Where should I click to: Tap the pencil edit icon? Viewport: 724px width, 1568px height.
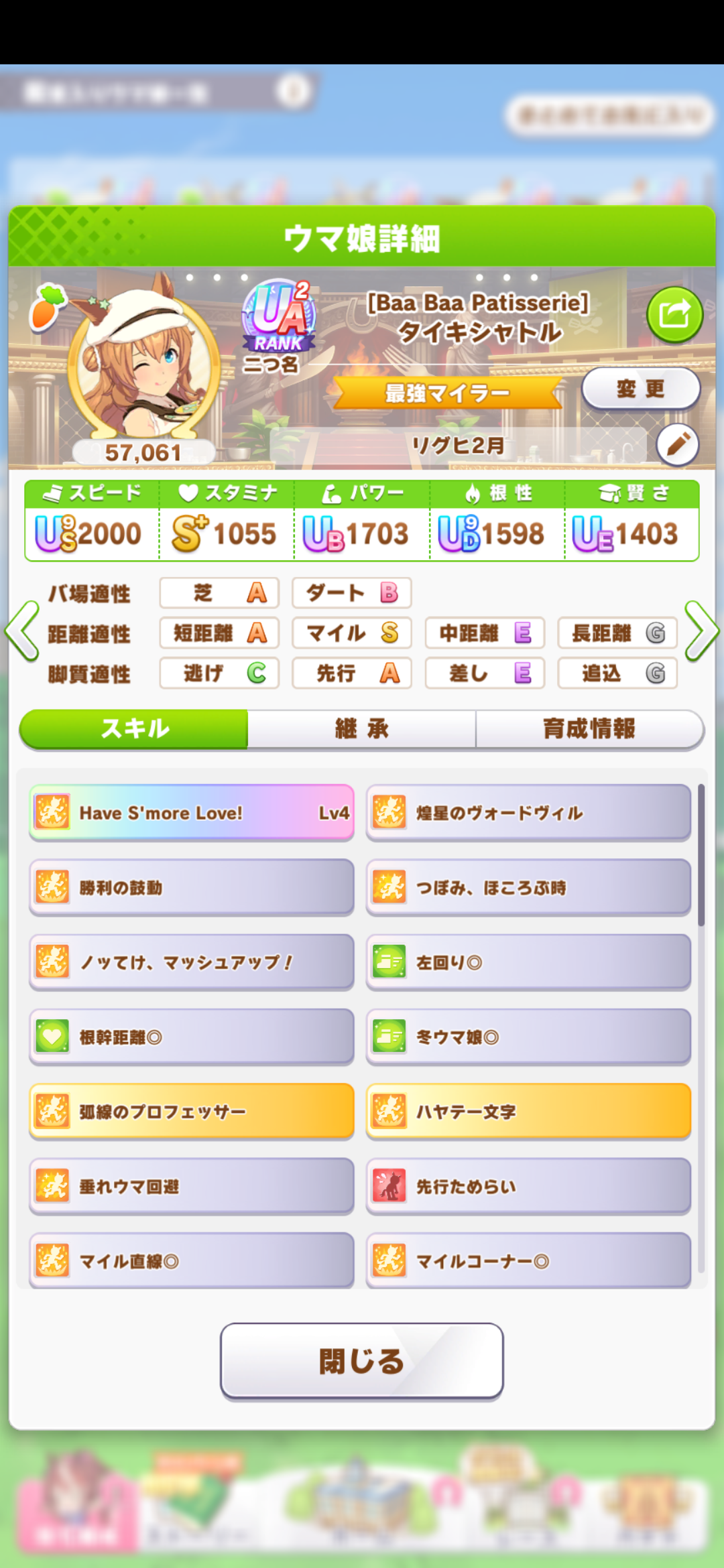point(677,444)
